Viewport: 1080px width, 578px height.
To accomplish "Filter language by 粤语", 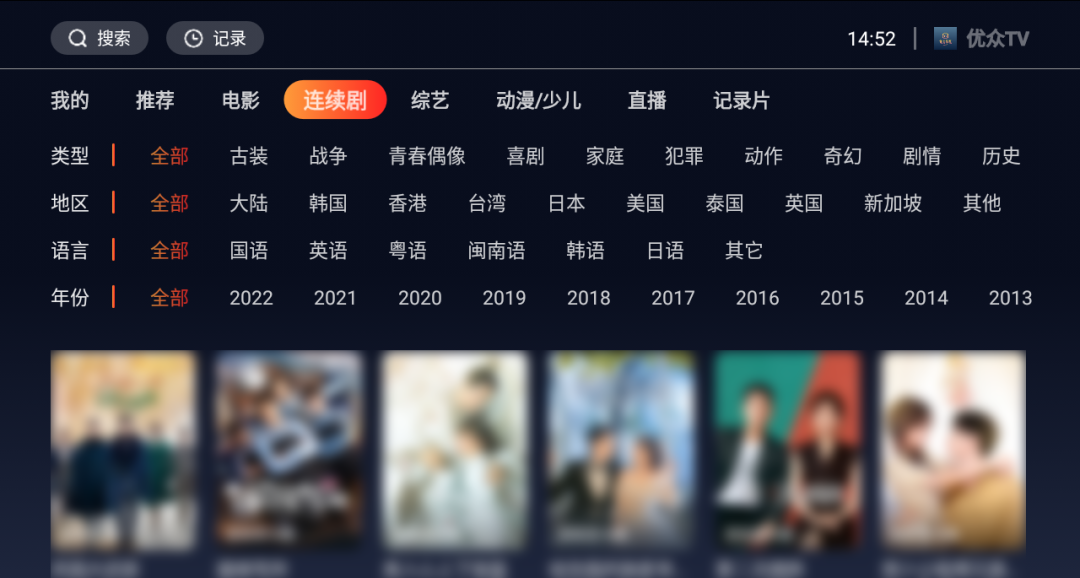I will point(407,250).
